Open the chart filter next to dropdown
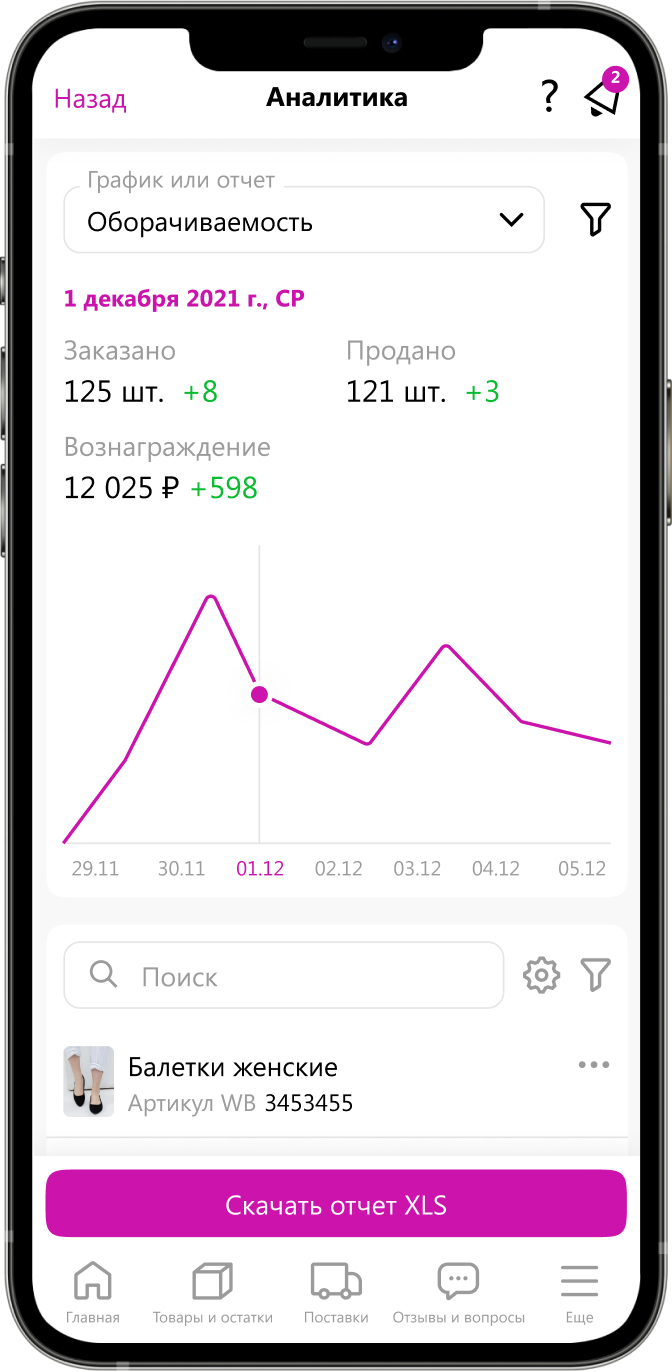The width and height of the screenshot is (672, 1372). click(595, 219)
